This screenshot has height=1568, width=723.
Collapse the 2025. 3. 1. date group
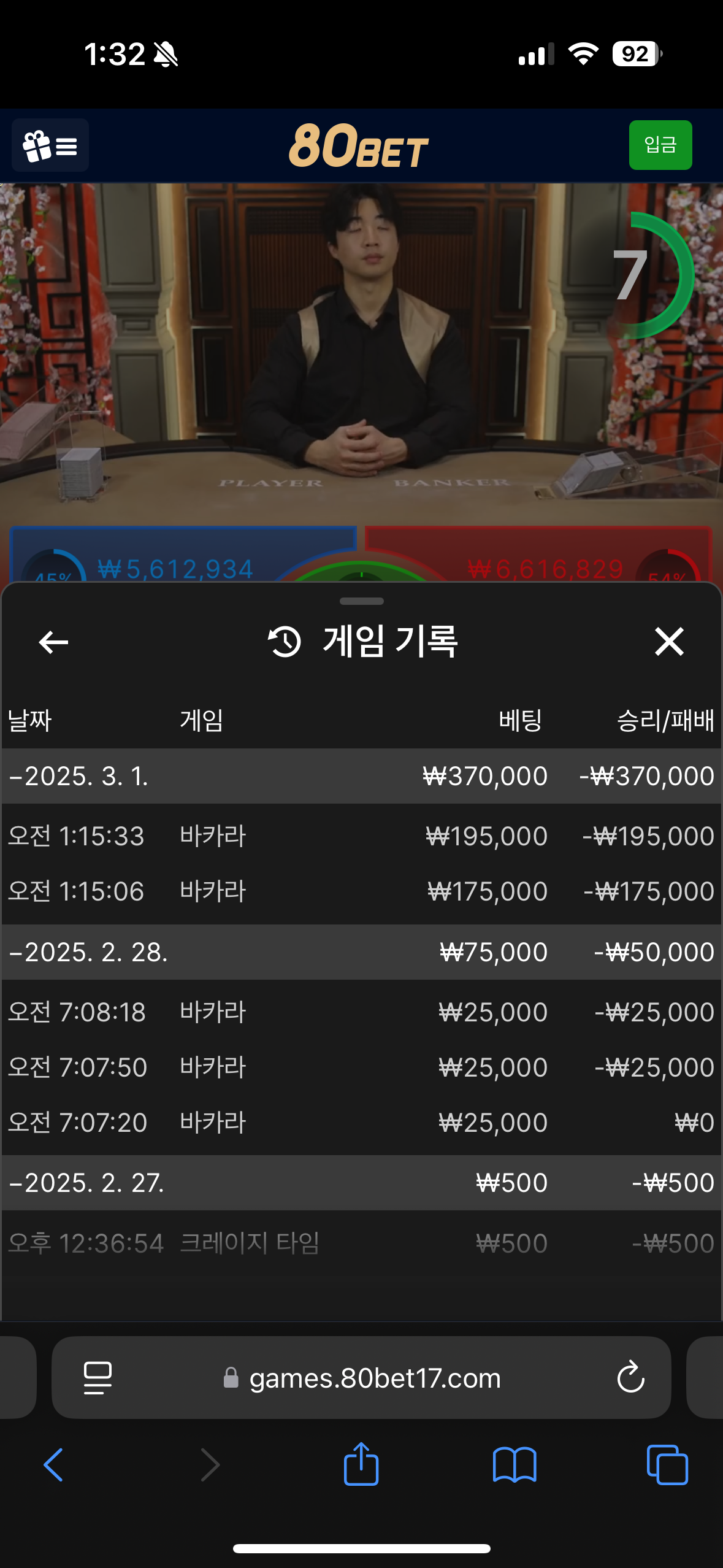coord(80,777)
